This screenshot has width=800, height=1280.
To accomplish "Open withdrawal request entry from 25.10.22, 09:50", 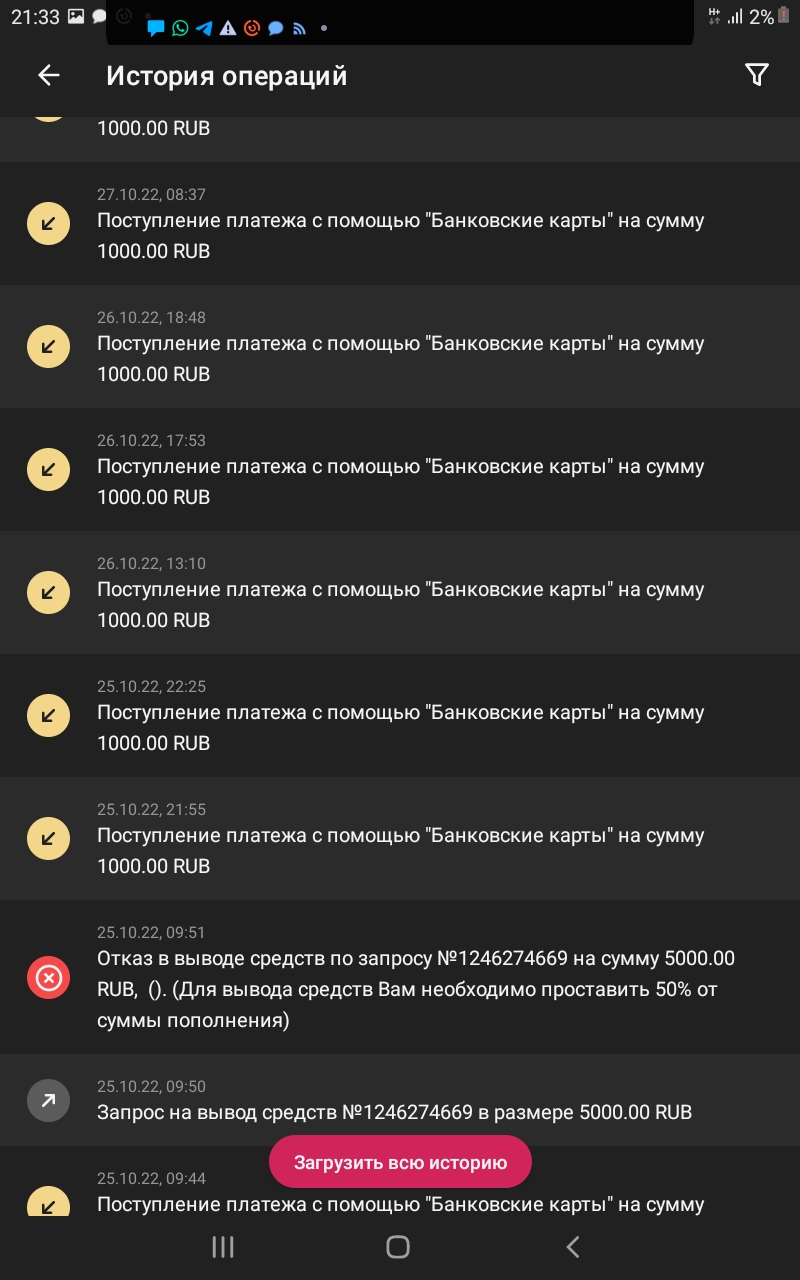I will pos(400,1100).
